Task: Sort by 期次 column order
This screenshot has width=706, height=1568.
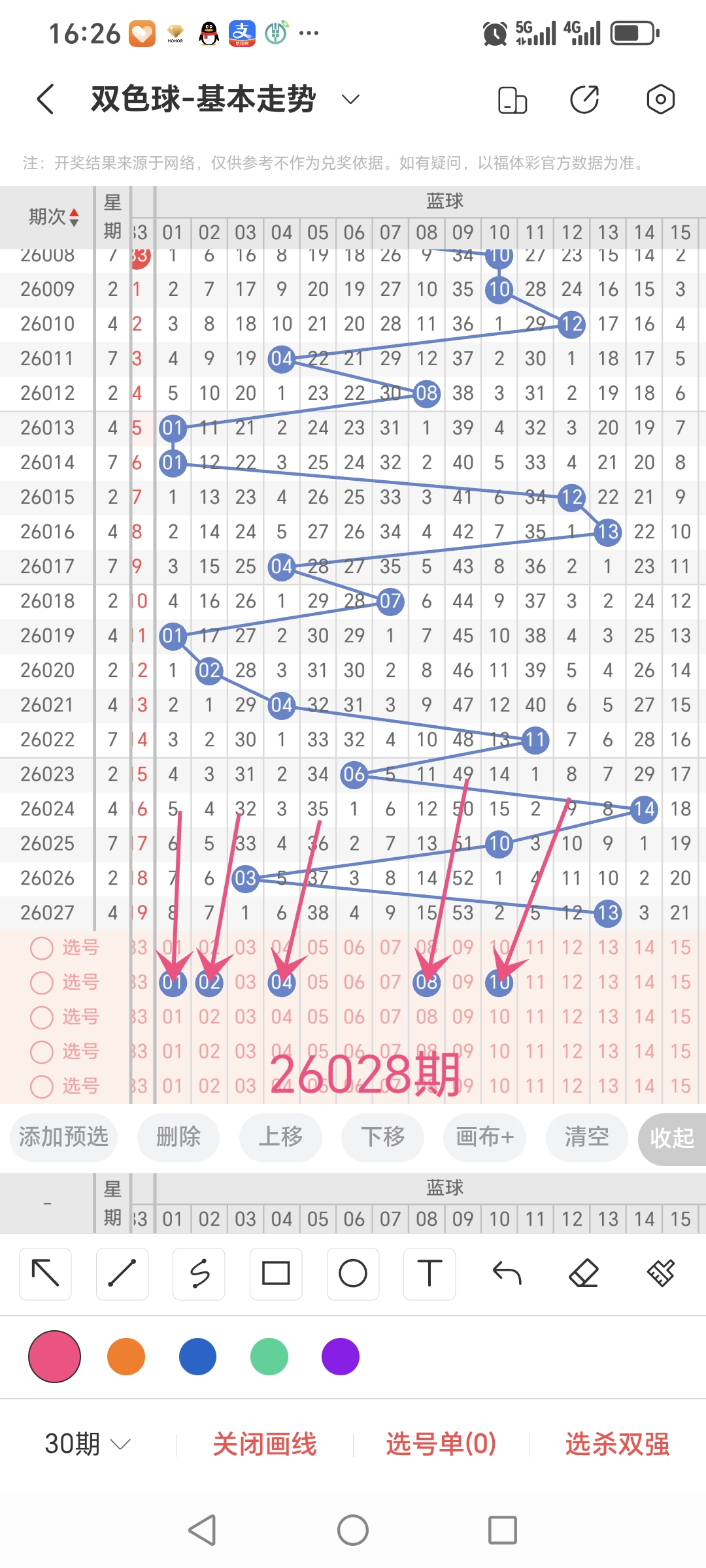Action: 56,216
